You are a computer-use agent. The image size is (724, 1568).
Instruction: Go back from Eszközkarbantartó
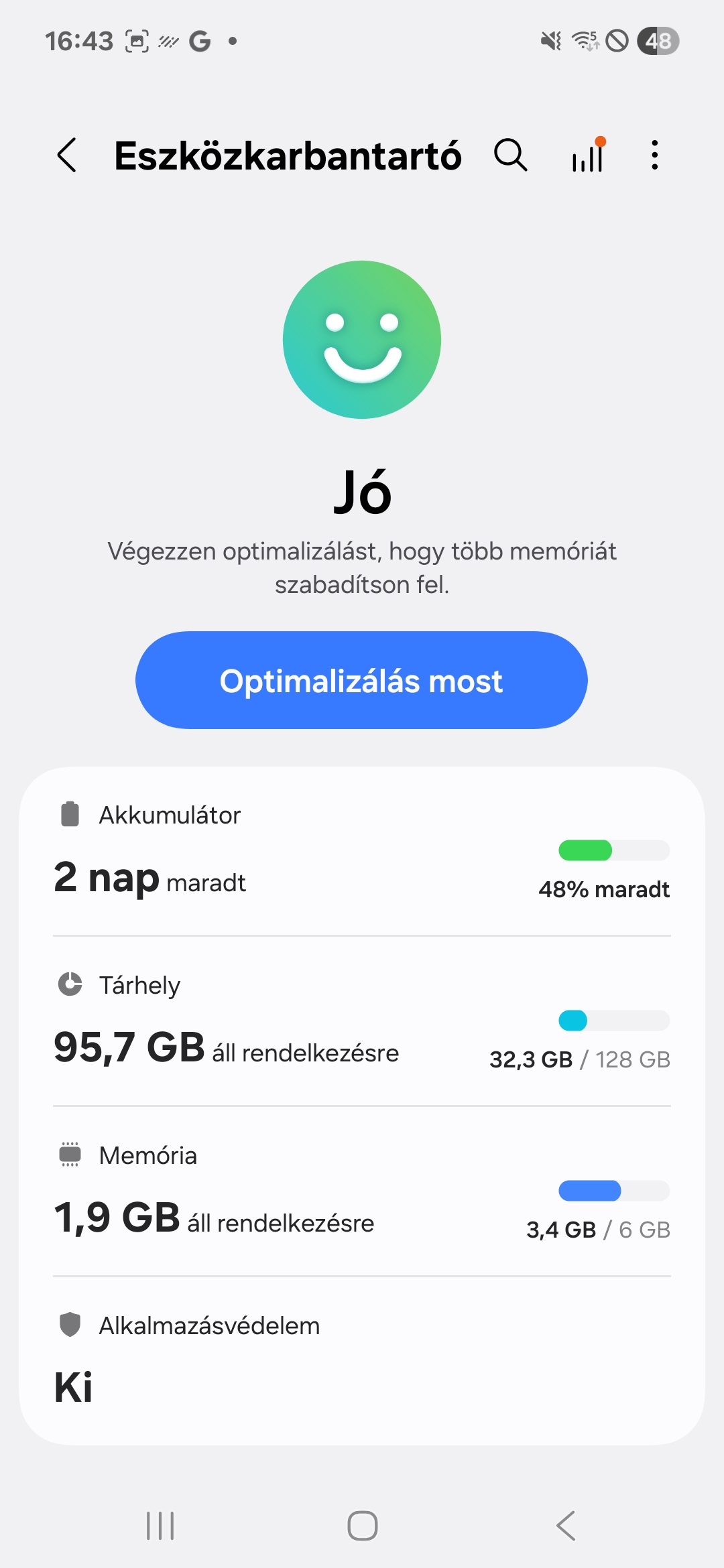click(67, 155)
